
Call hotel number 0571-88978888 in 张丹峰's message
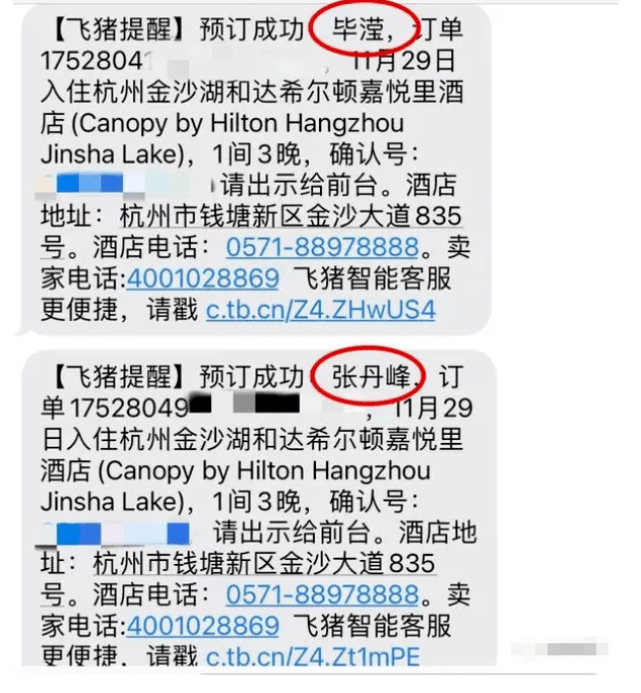[x=321, y=595]
